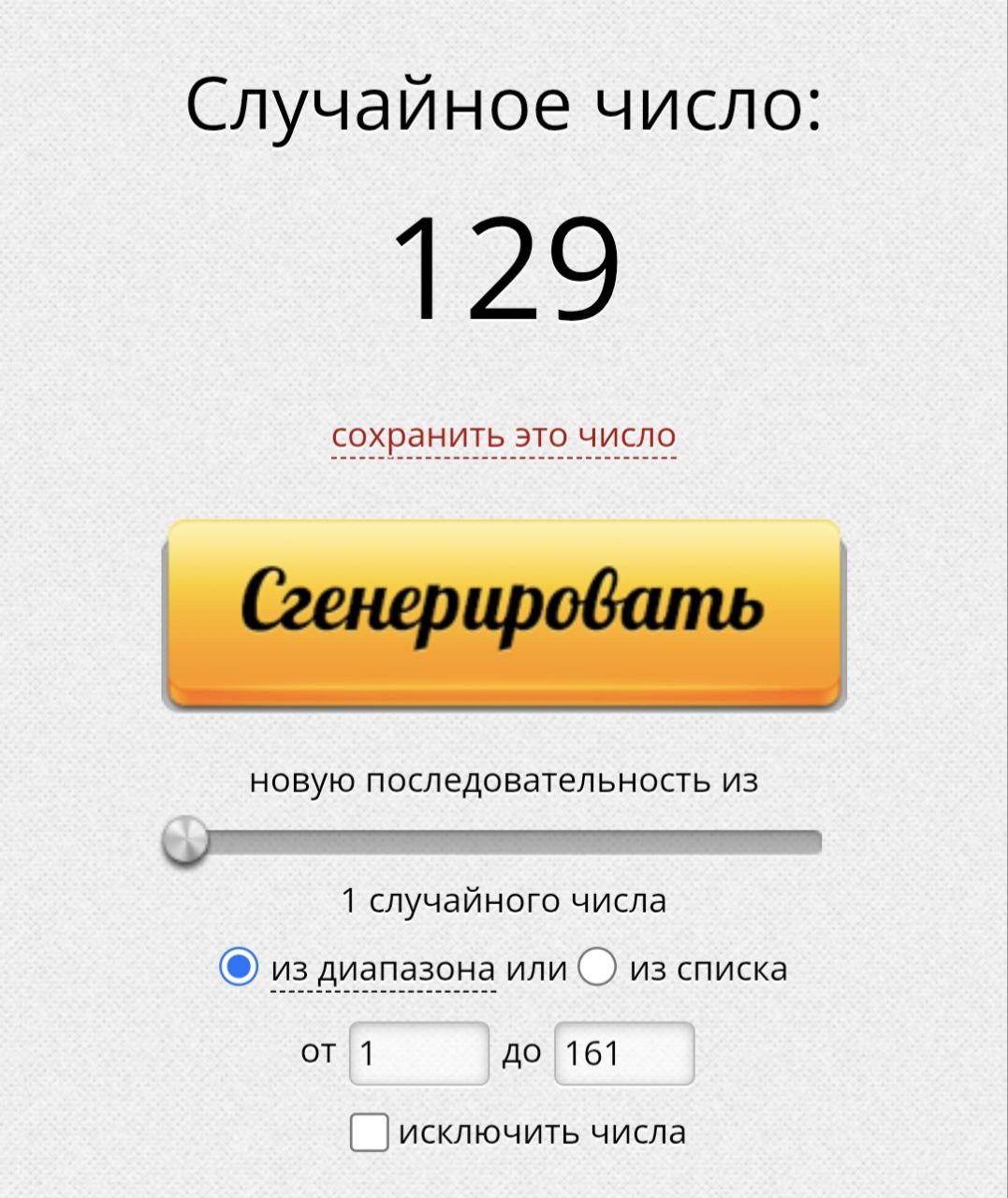
Task: Enable the исключить числа checkbox
Action: [369, 1132]
